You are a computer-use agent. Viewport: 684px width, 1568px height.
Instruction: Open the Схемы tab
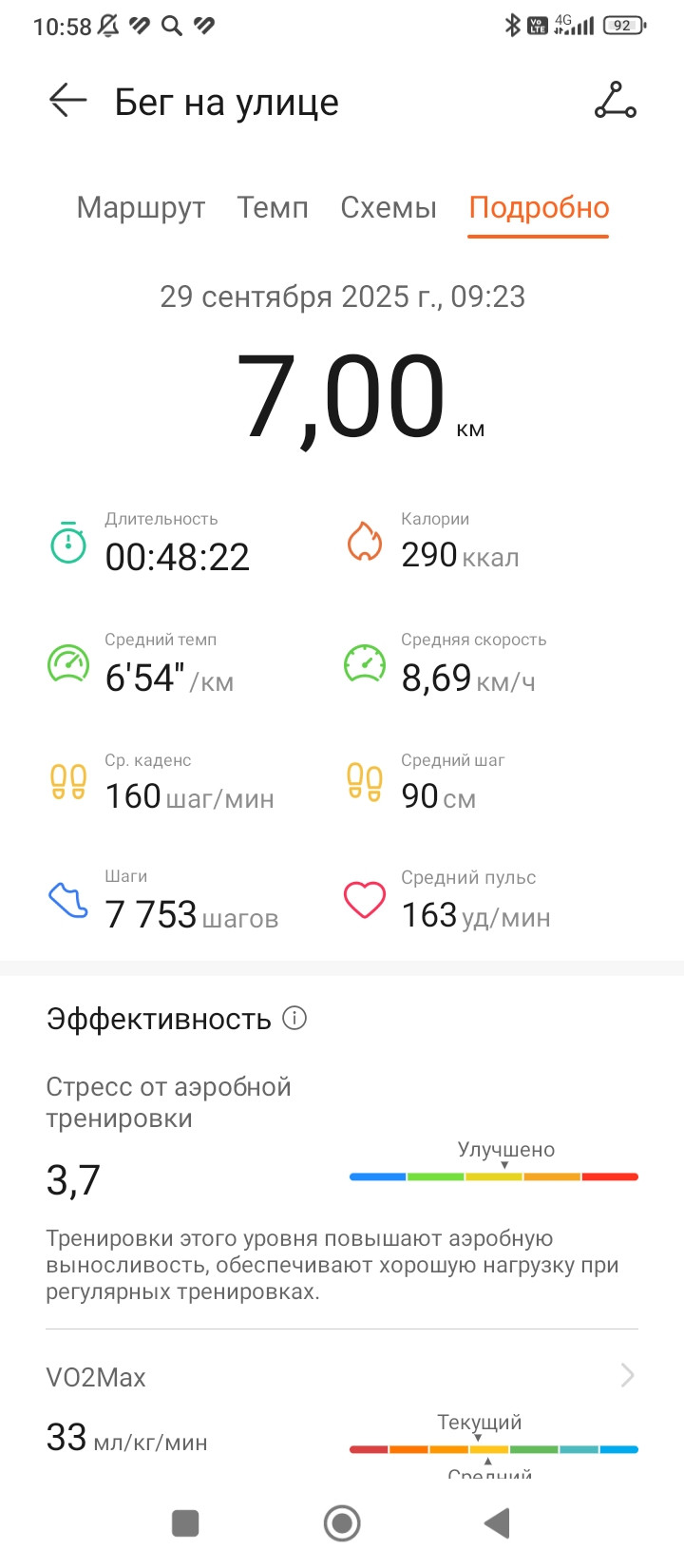click(389, 207)
